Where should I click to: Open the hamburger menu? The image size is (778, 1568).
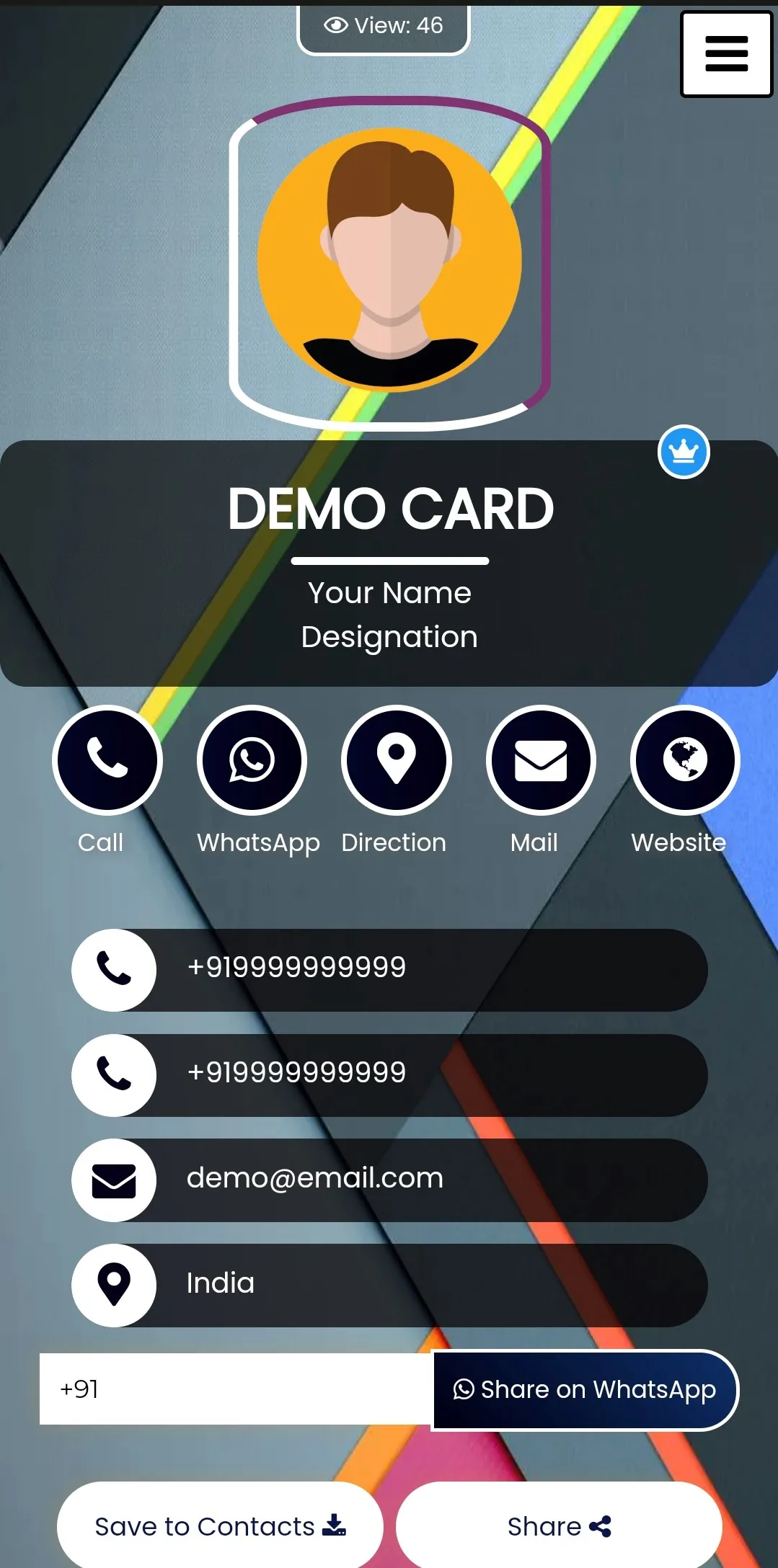(x=726, y=54)
